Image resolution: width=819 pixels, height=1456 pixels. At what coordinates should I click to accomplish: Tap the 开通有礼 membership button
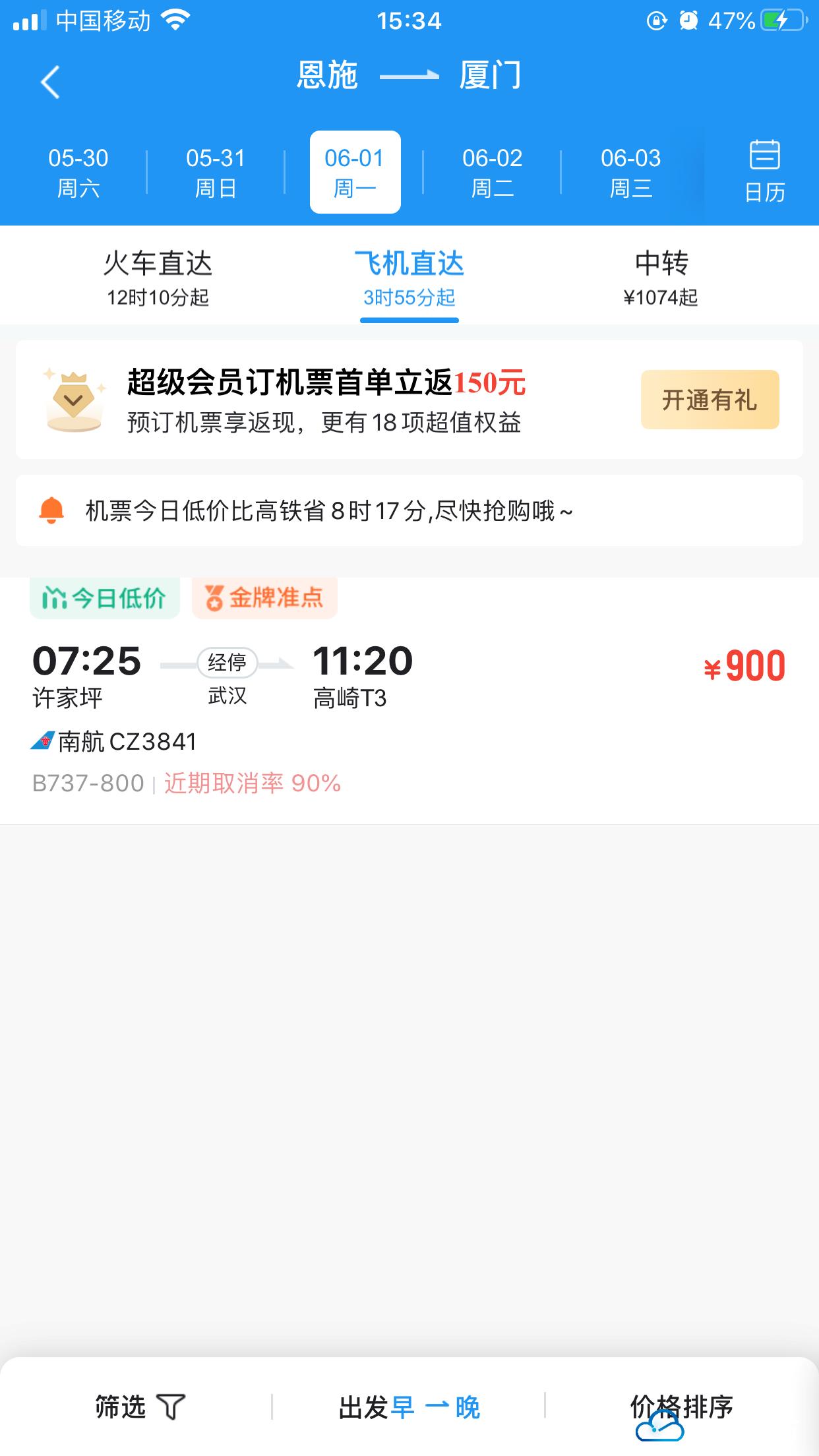(x=710, y=400)
